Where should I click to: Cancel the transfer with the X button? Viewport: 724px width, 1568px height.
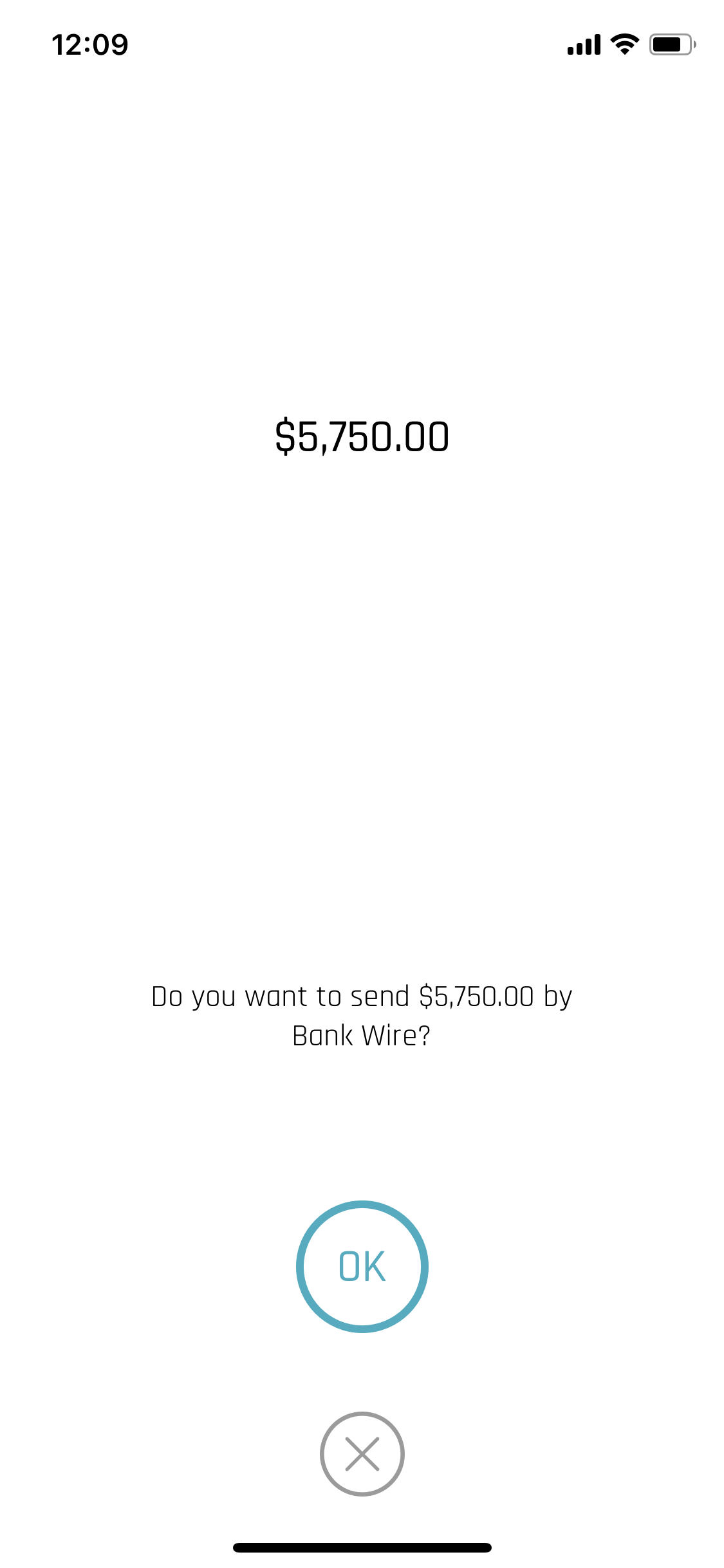362,1453
